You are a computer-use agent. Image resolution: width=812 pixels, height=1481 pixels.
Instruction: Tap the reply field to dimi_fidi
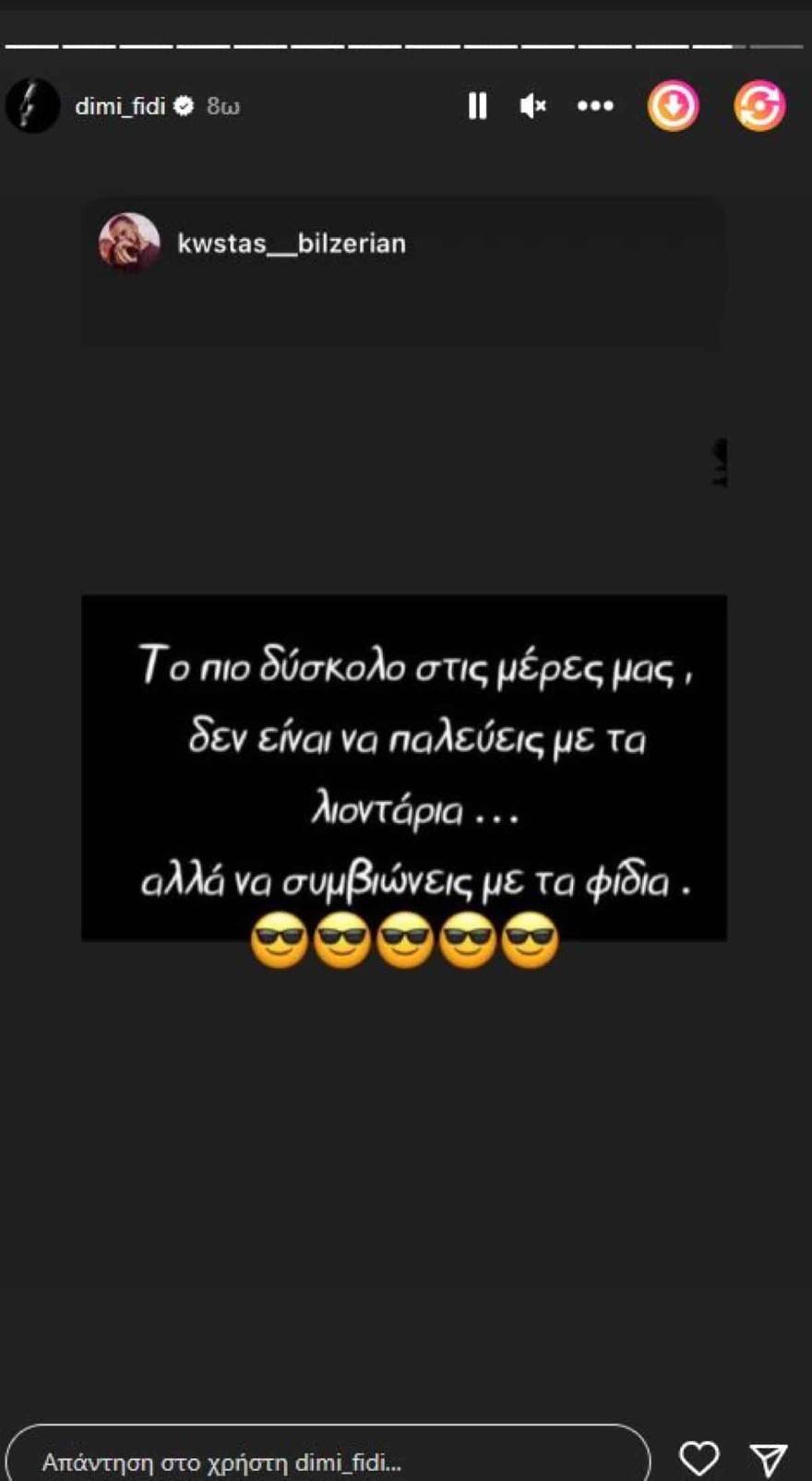tap(328, 1460)
